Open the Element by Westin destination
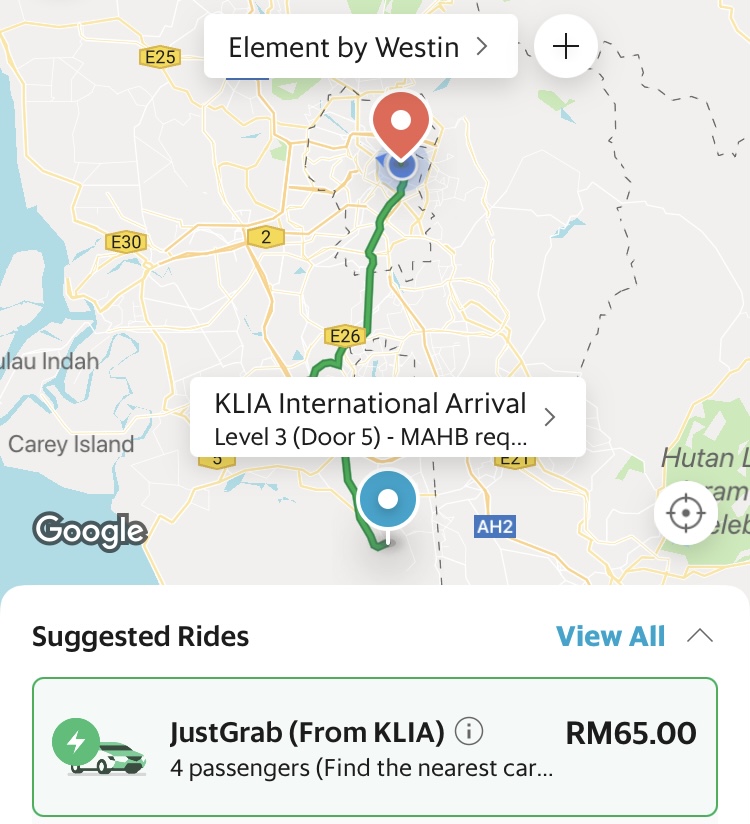The image size is (750, 824). pos(360,46)
